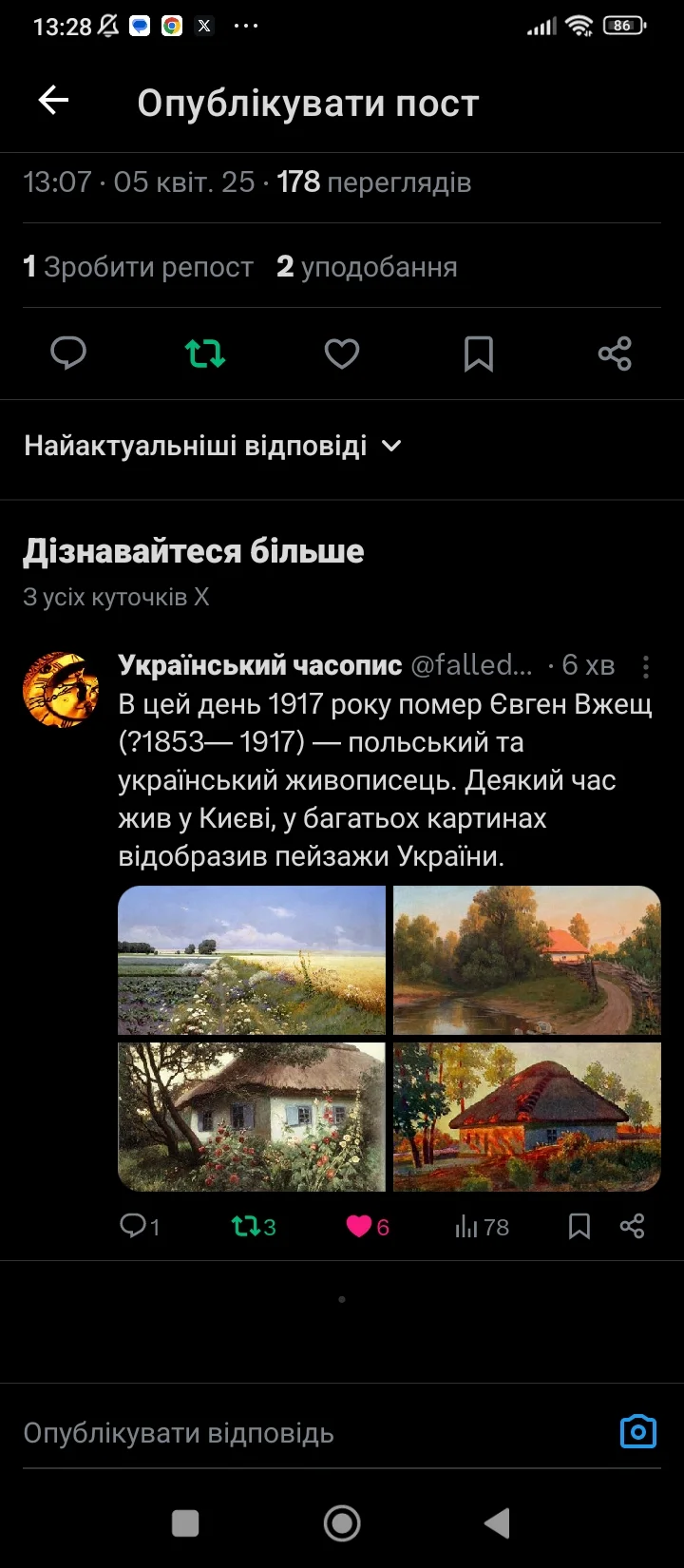Unlike Український часопис post with 6 likes
Viewport: 684px width, 1568px height.
(368, 1226)
